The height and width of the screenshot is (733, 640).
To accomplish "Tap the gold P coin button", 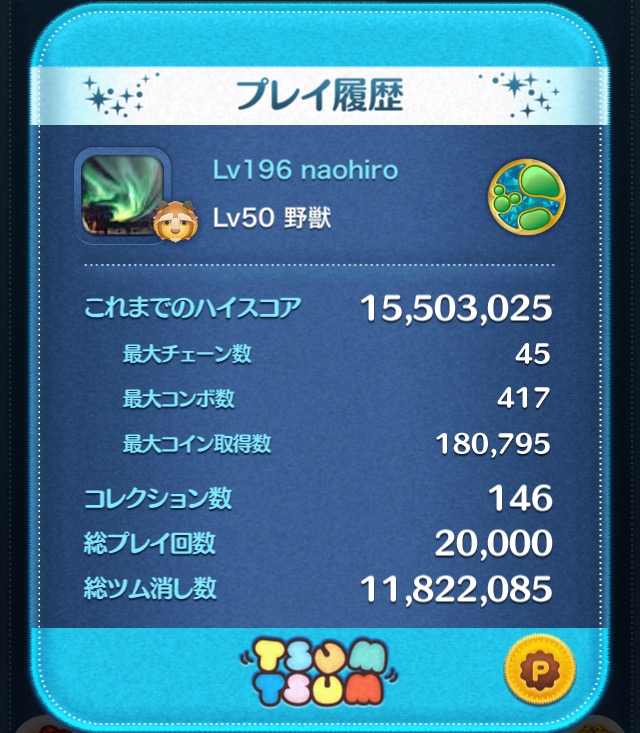I will click(x=540, y=667).
